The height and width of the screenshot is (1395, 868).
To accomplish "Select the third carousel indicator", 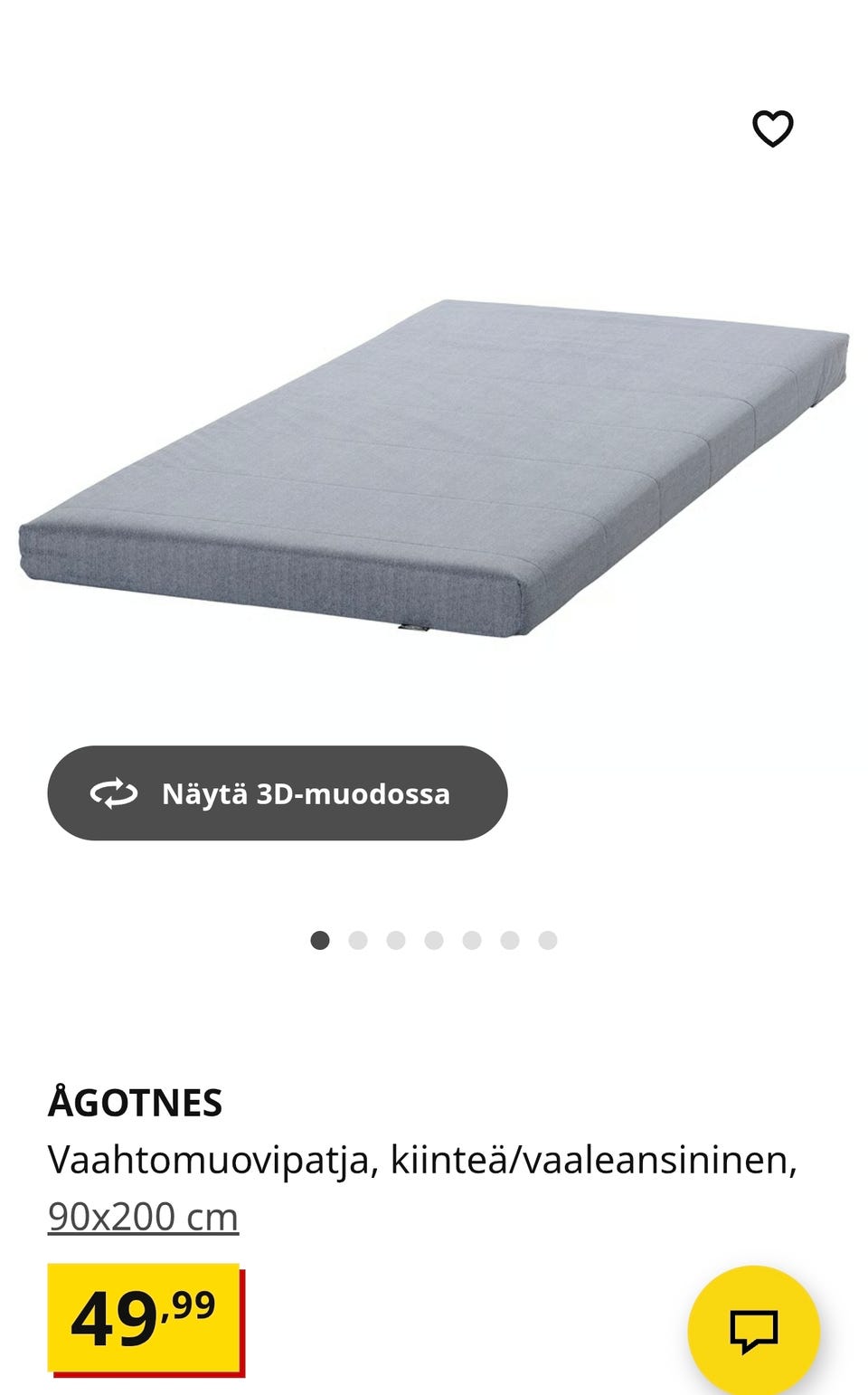I will click(x=396, y=941).
